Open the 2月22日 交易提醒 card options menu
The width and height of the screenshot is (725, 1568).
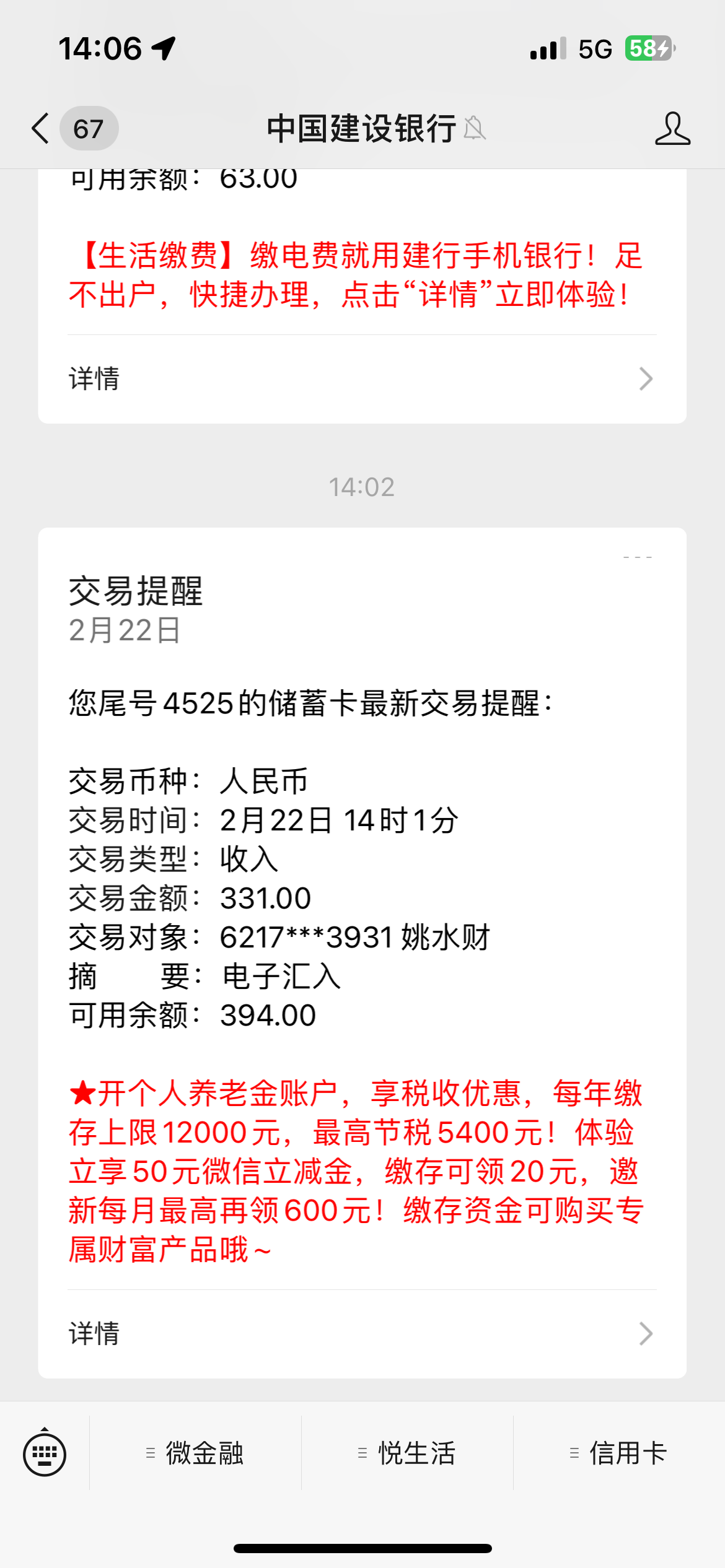point(637,557)
